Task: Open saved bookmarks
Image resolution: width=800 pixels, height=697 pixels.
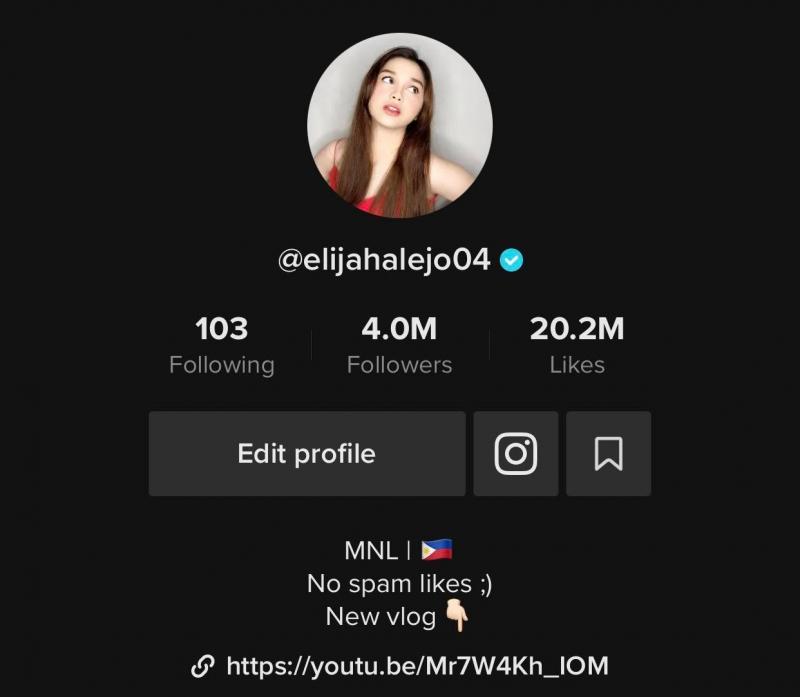Action: pyautogui.click(x=608, y=454)
